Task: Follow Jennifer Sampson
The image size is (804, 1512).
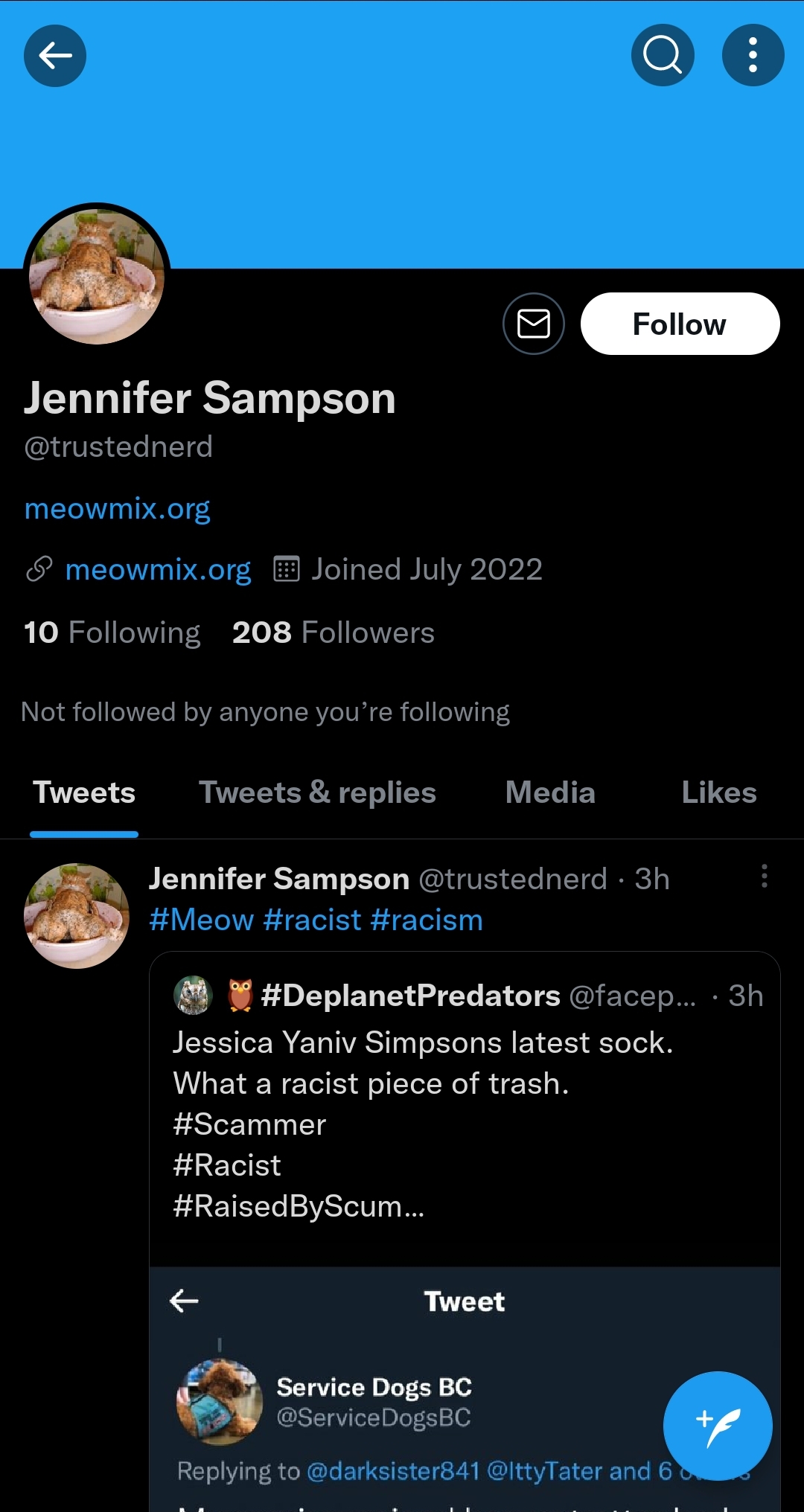Action: click(680, 324)
